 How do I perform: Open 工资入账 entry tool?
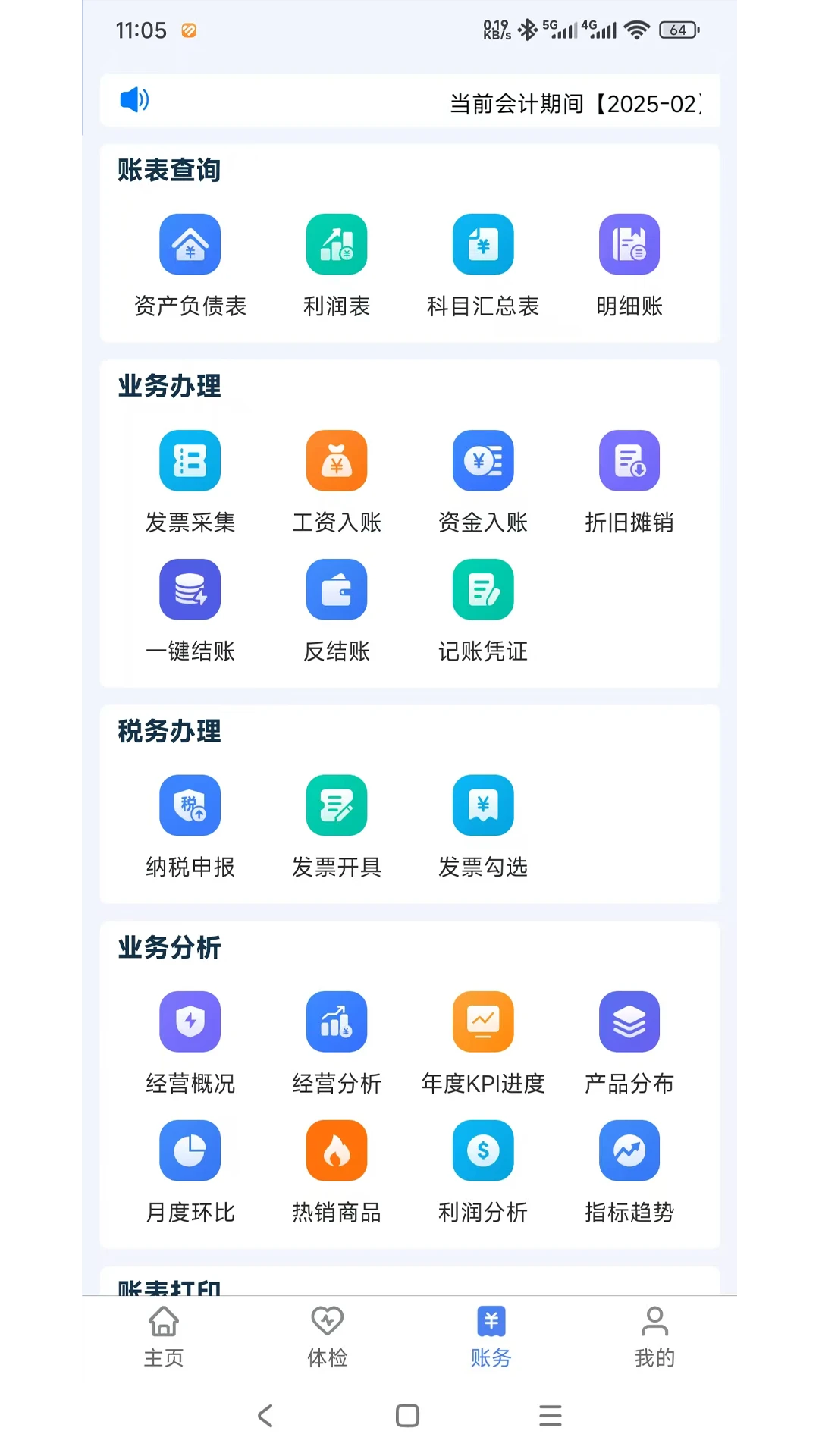[337, 460]
